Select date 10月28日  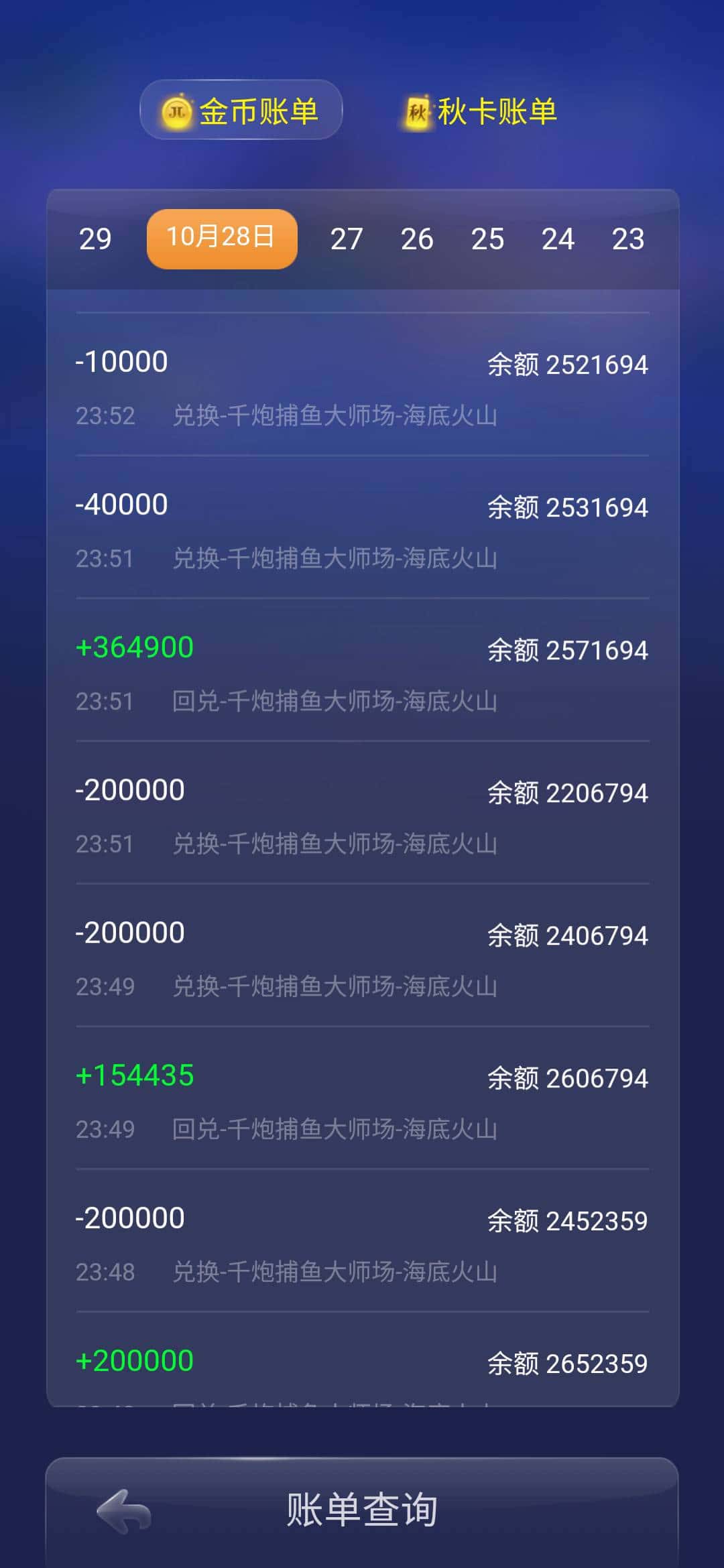(223, 238)
